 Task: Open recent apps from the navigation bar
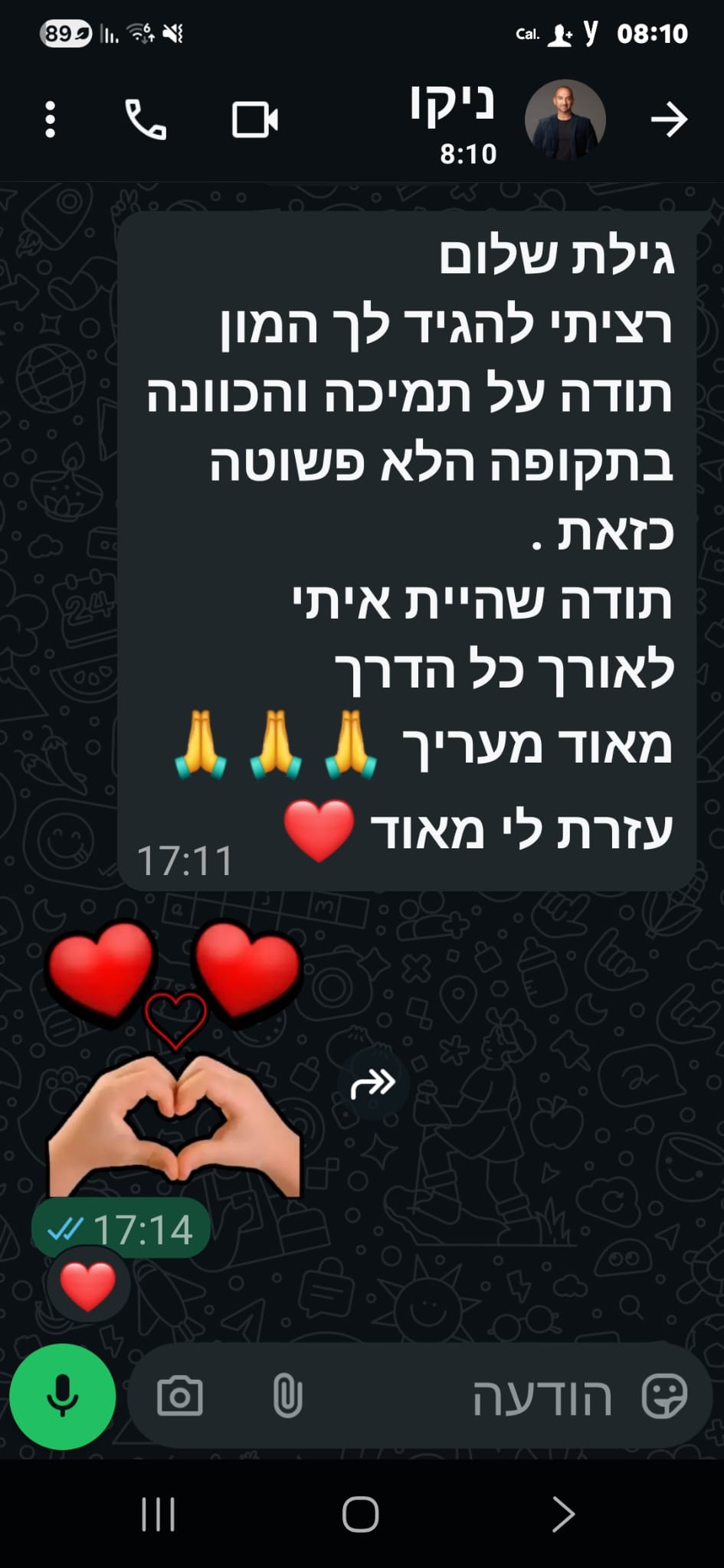(x=159, y=1514)
